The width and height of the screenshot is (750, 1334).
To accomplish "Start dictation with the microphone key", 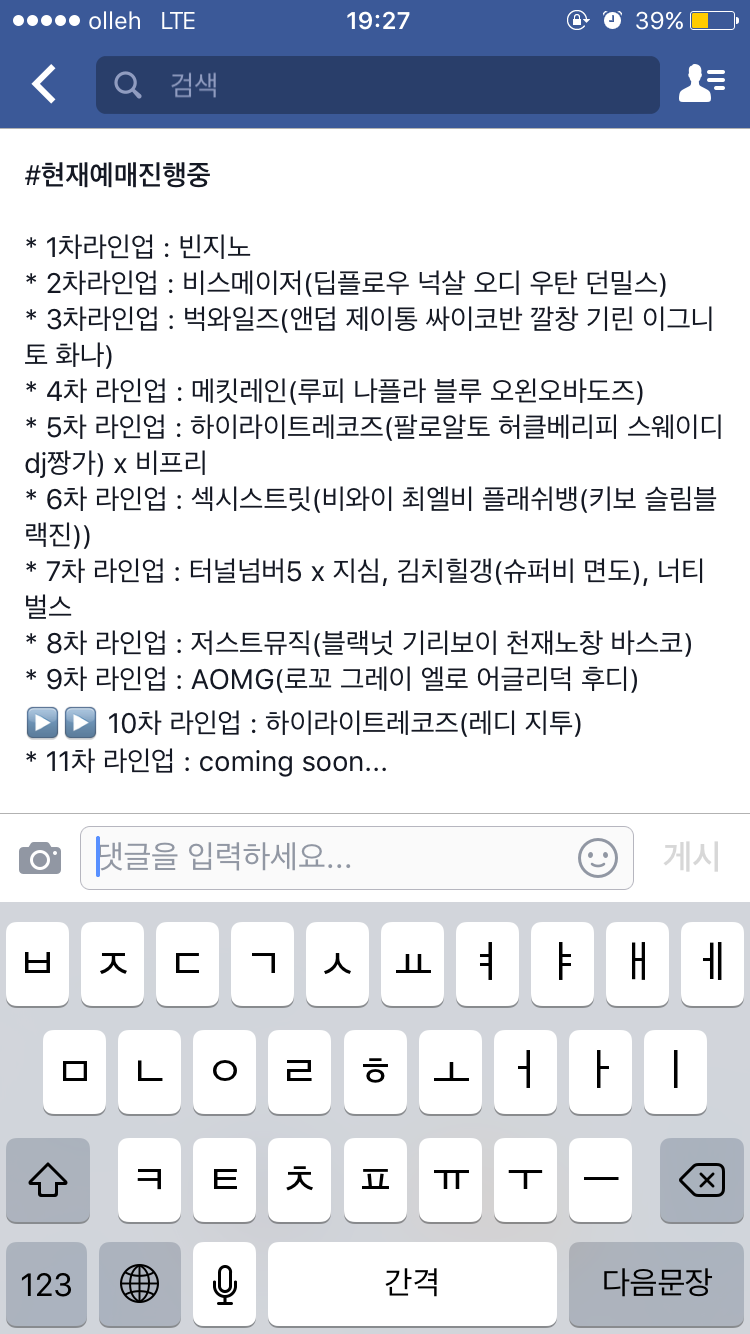I will pos(224,1283).
